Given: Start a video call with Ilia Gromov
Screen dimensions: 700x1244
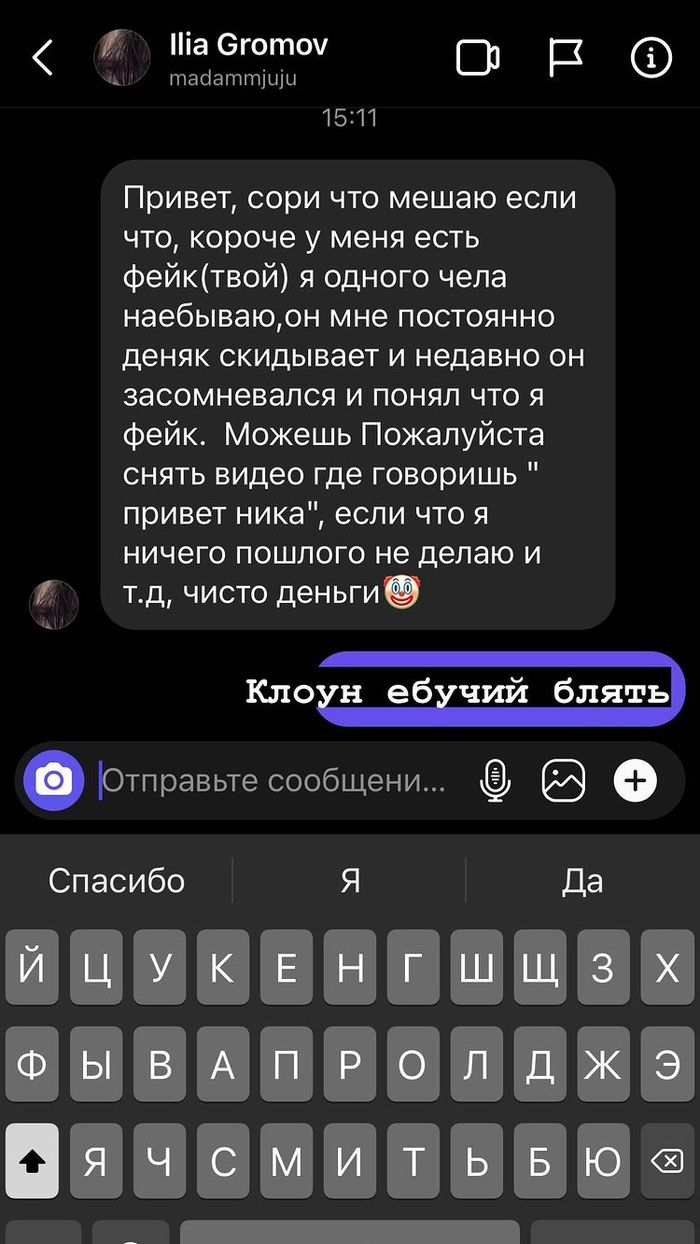Looking at the screenshot, I should 477,58.
